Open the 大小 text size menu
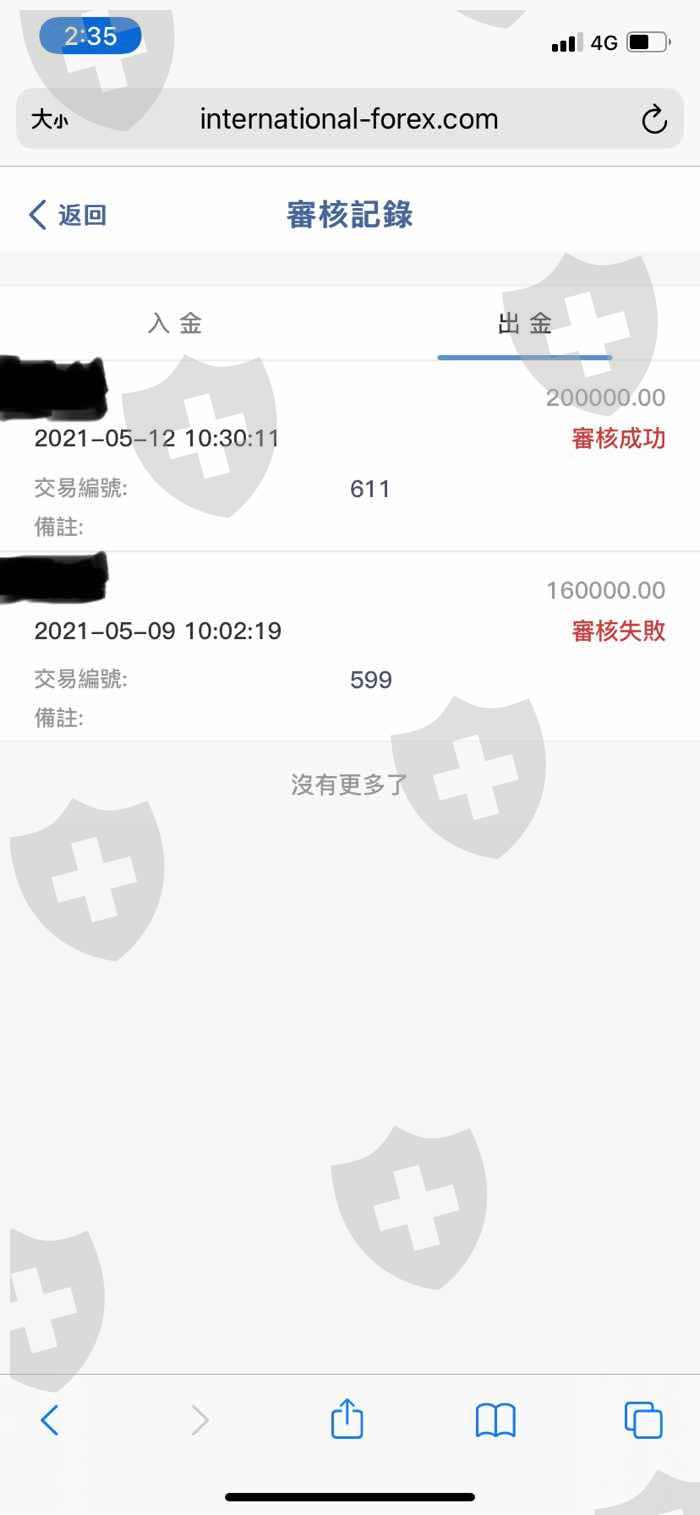700x1515 pixels. (x=49, y=120)
